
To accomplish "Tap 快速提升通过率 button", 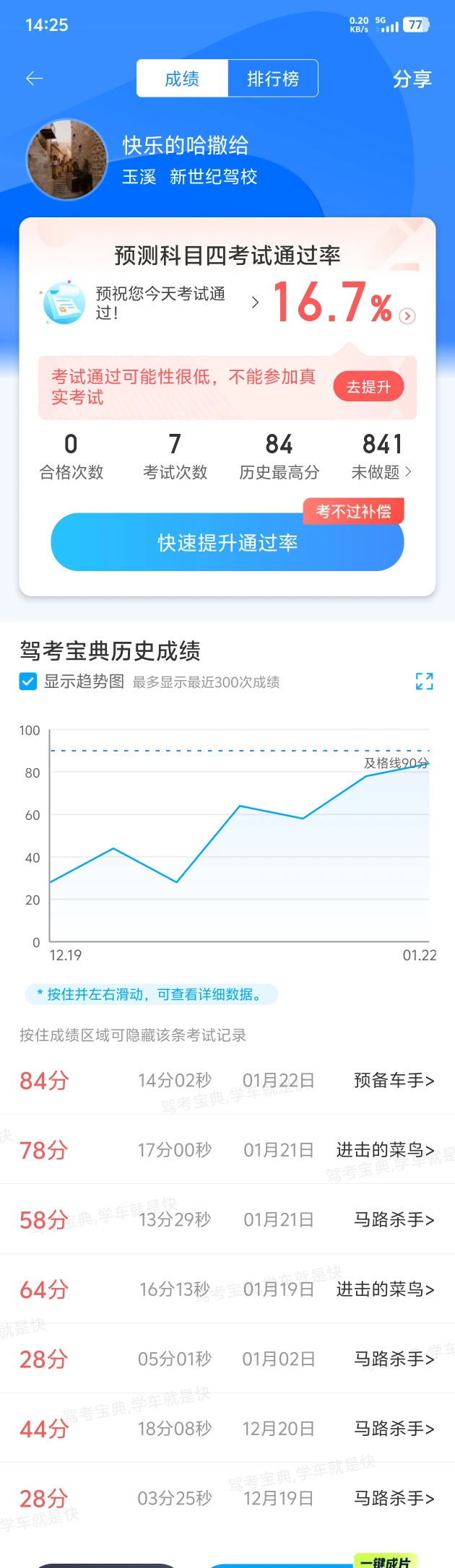I will [227, 543].
